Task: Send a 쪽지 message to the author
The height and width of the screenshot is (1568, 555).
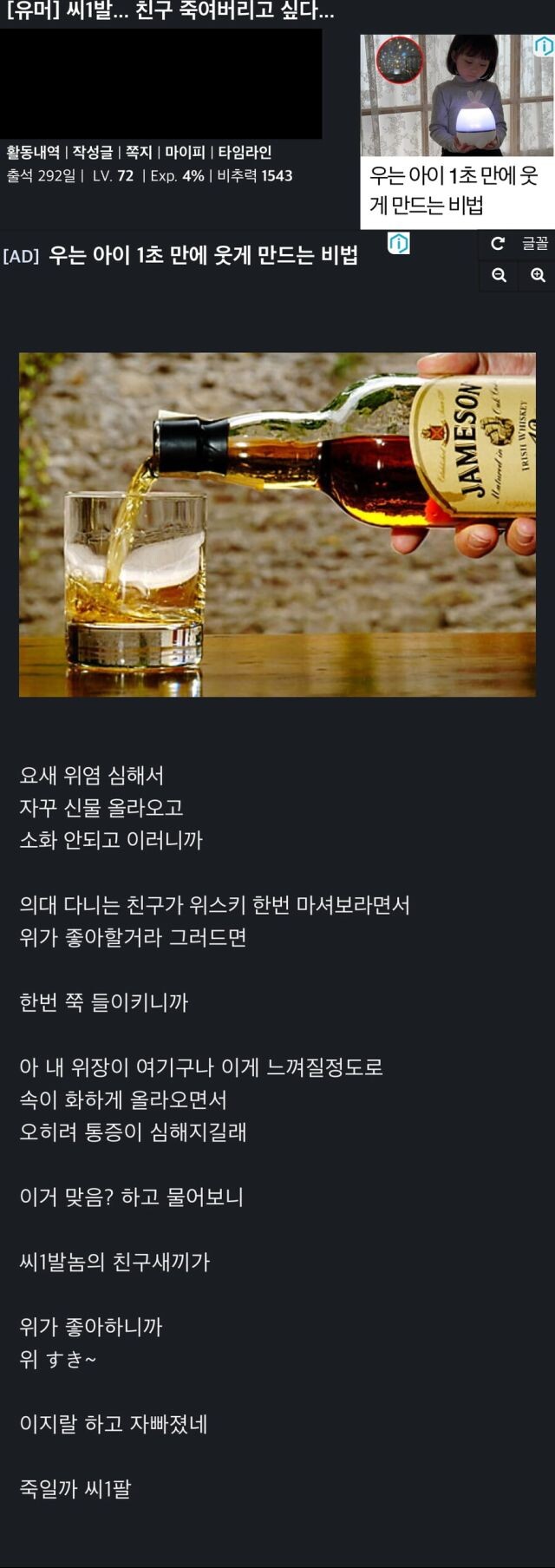Action: point(139,152)
